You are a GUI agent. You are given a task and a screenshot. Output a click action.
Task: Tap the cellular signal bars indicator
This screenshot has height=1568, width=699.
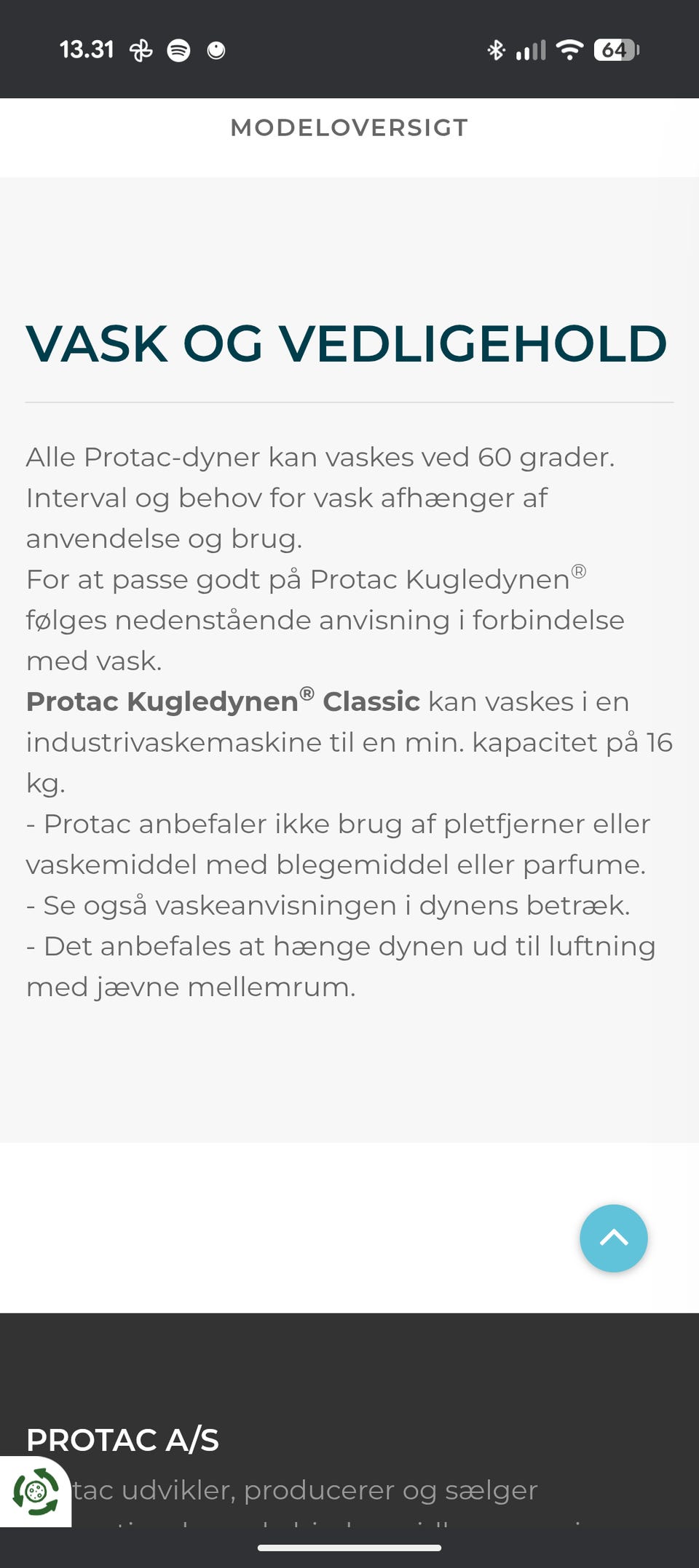tap(532, 49)
